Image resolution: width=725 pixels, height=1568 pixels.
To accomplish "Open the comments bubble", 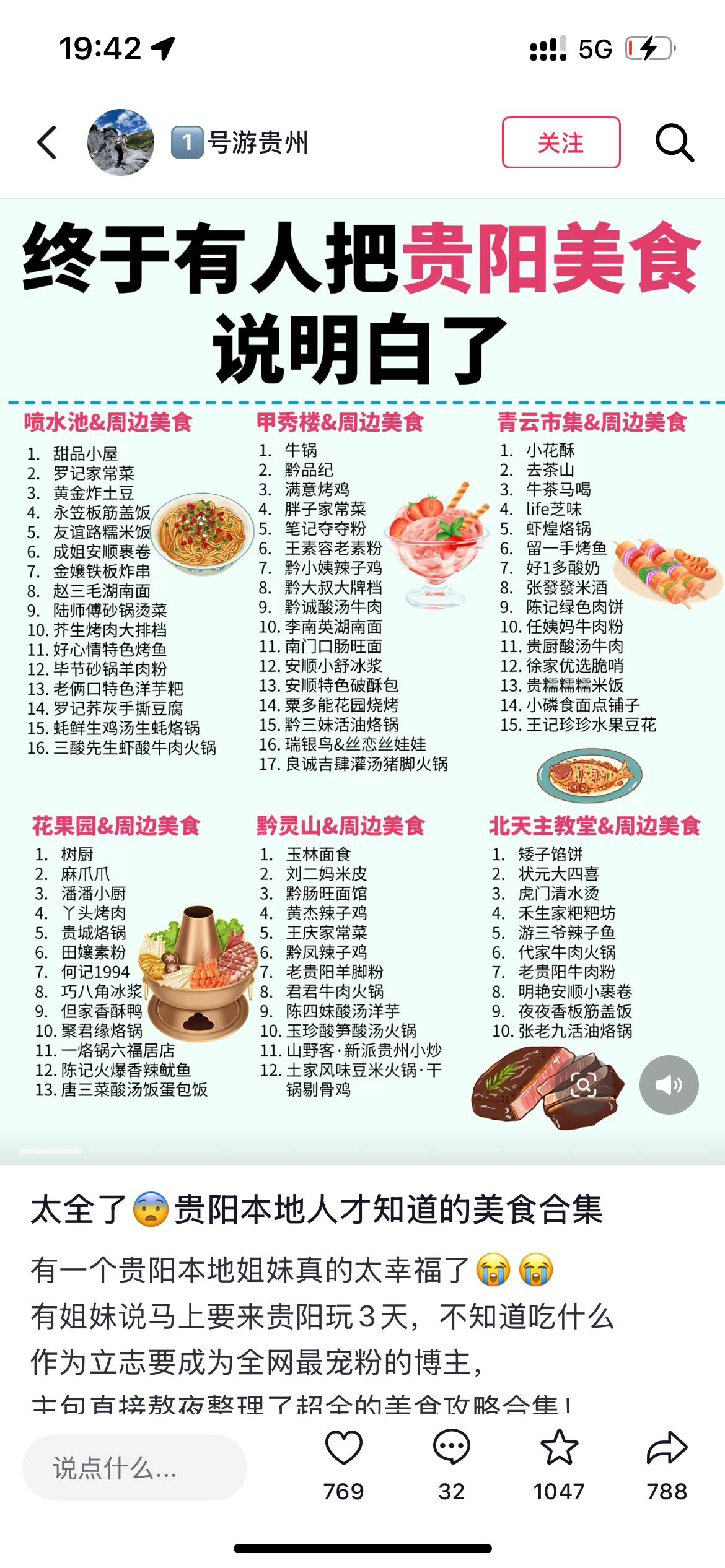I will tap(452, 1449).
